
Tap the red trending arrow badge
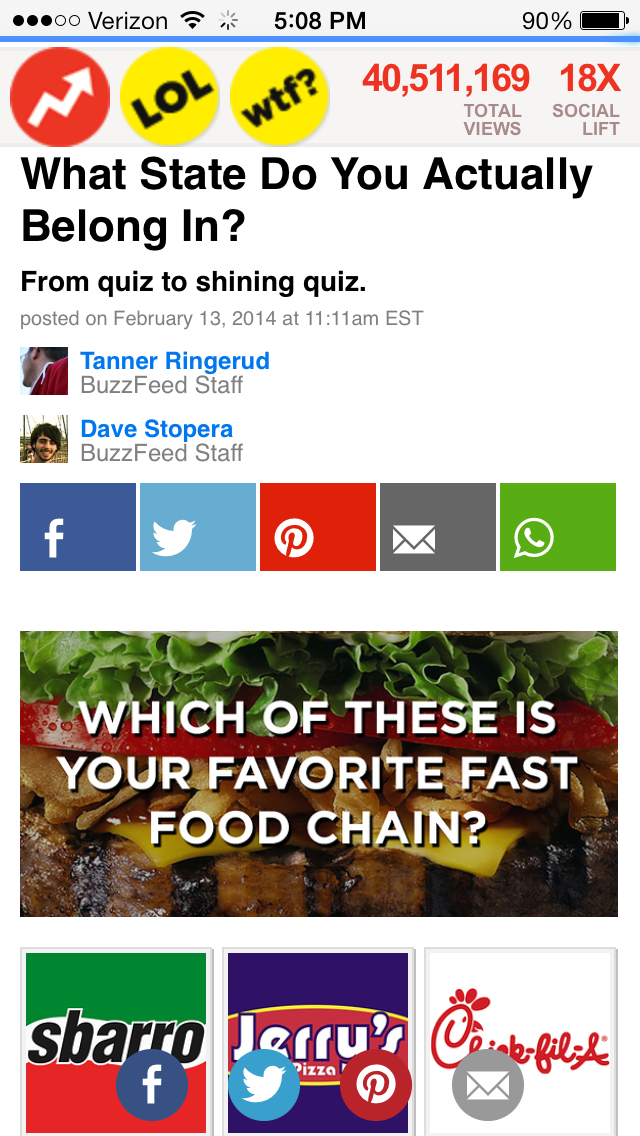60,97
